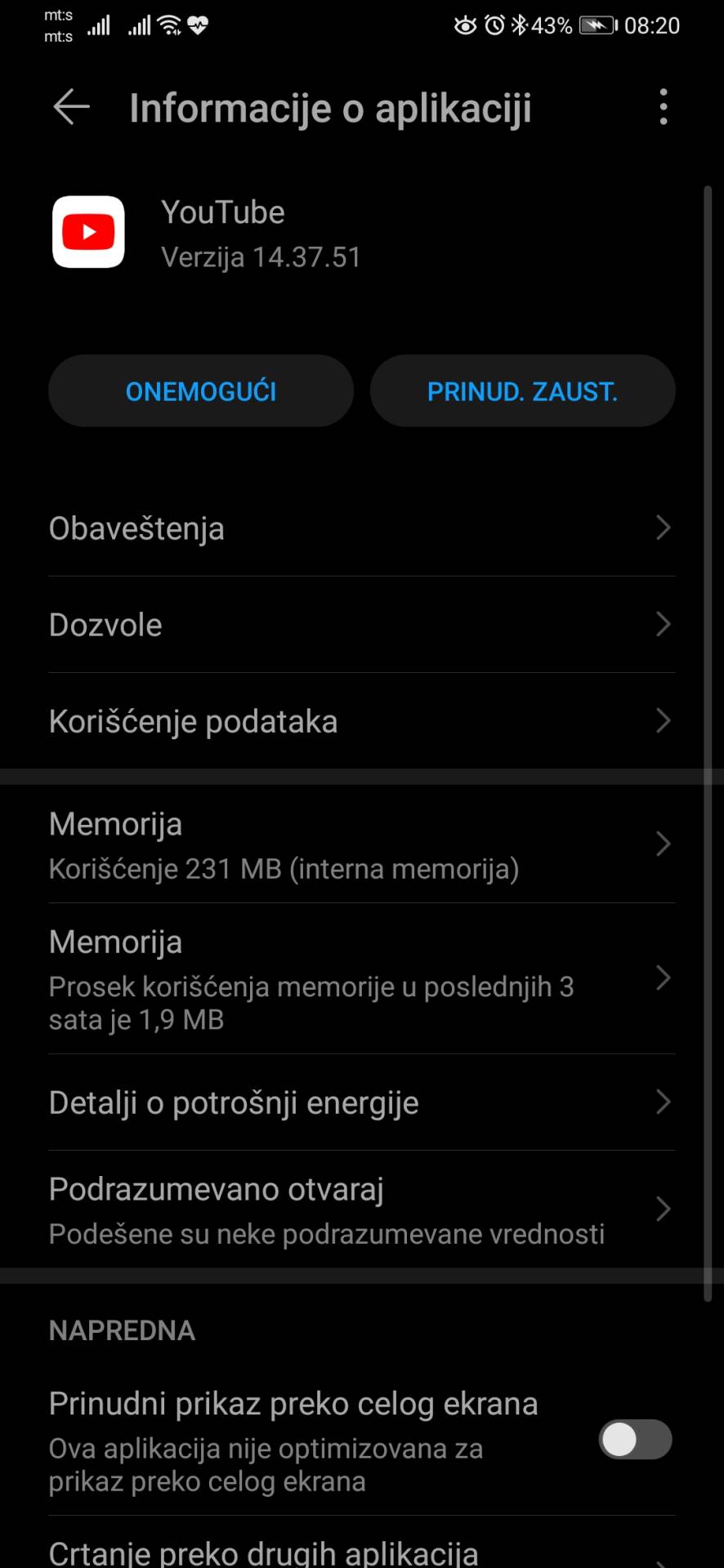Enable Prinudni prikaz preko celog ekrana
This screenshot has height=1568, width=724.
[636, 1440]
